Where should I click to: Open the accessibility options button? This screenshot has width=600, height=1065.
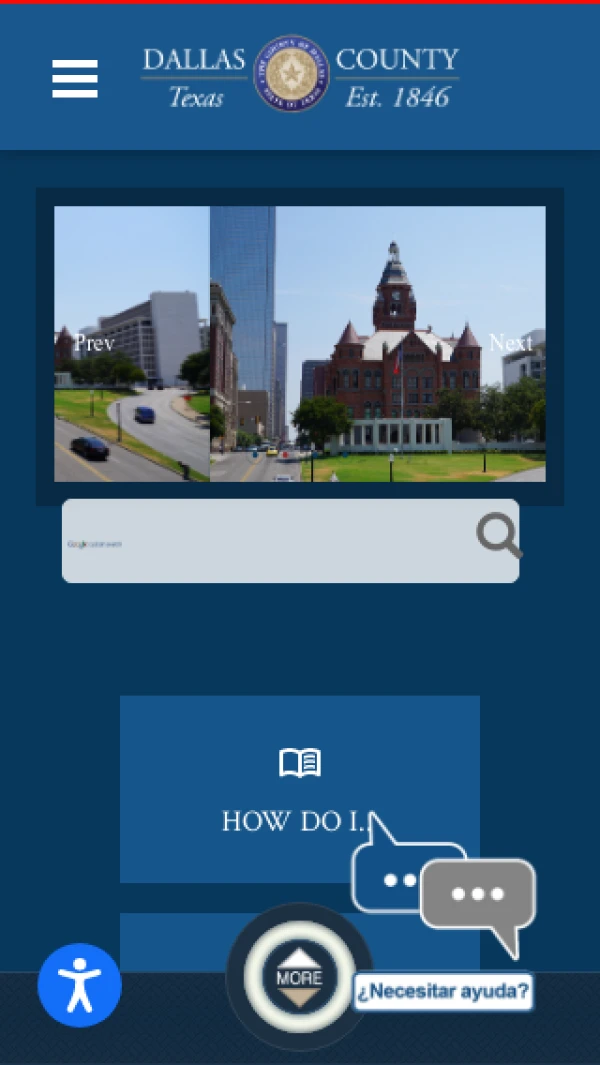click(x=80, y=985)
